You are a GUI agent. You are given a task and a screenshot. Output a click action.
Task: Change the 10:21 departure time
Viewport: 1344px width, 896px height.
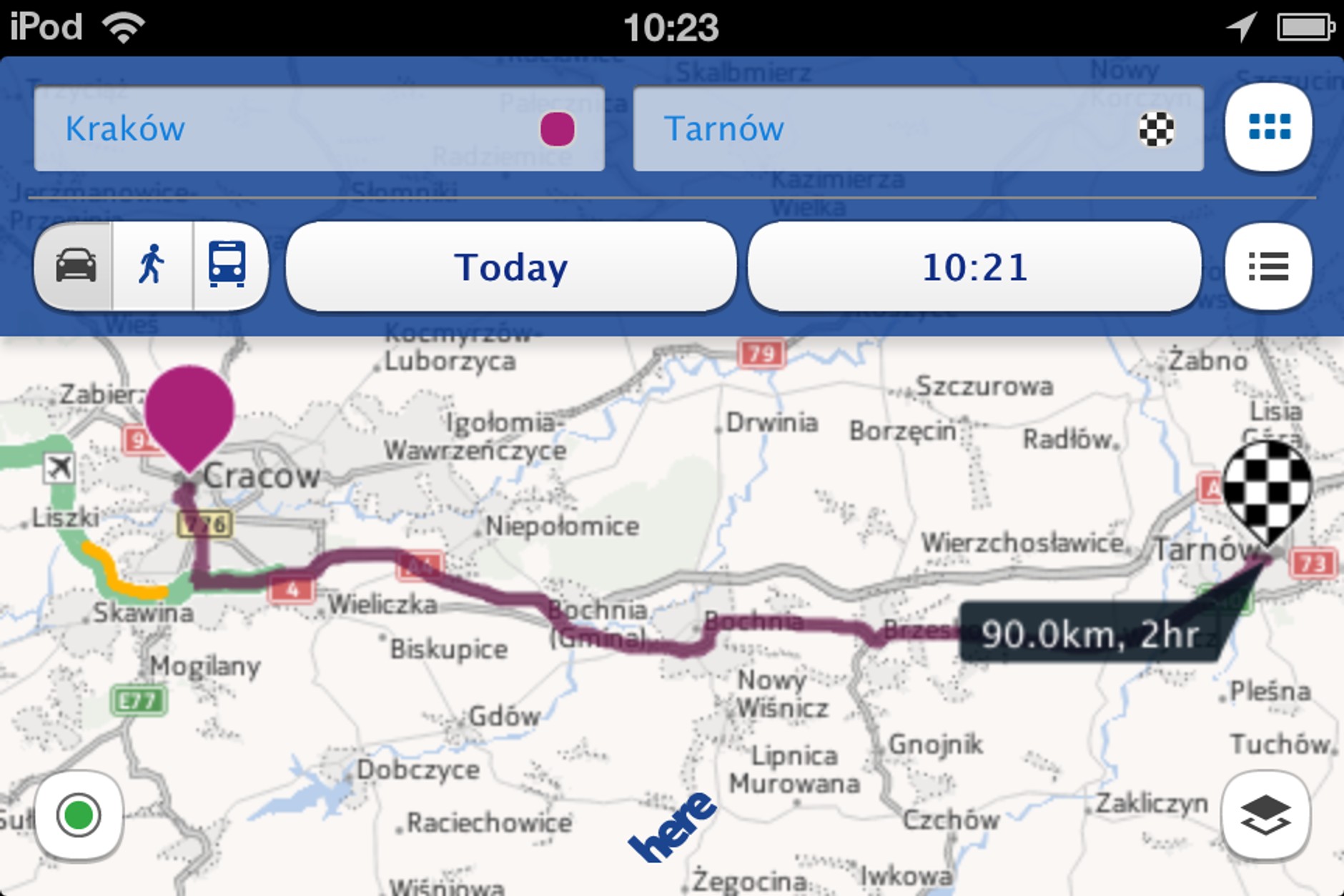coord(974,267)
